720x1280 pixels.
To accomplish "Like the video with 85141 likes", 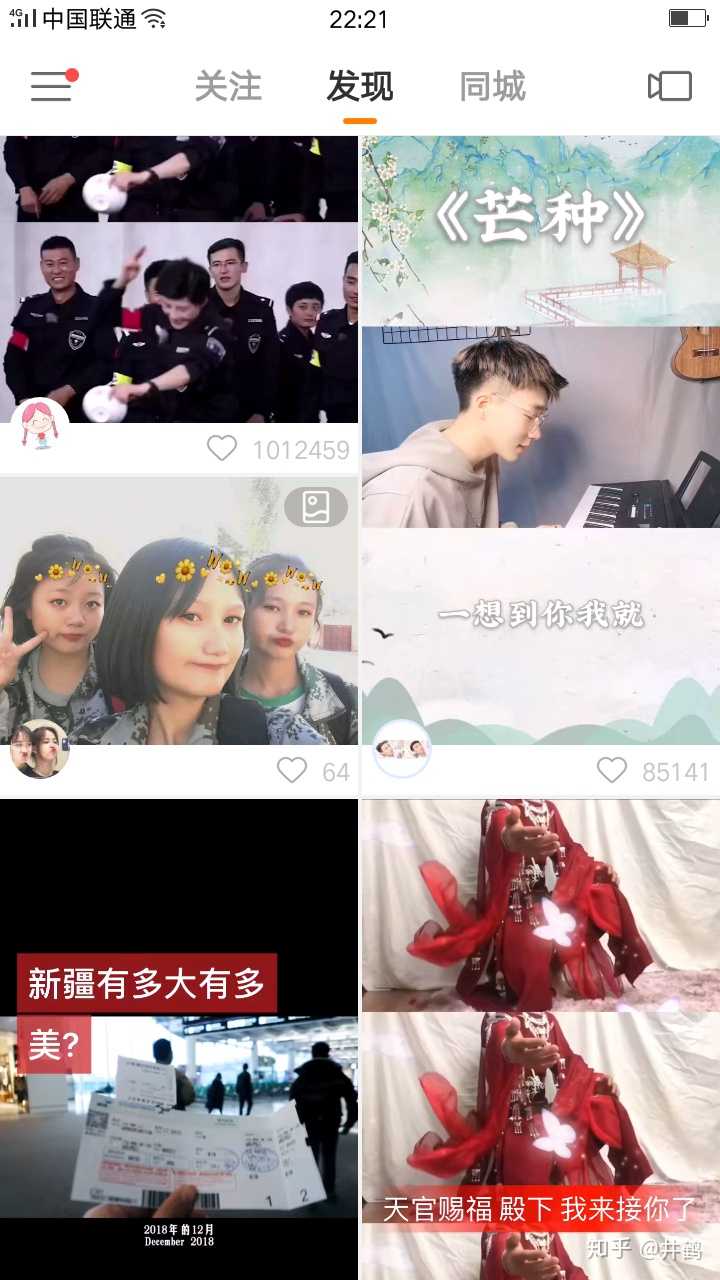I will pyautogui.click(x=612, y=770).
